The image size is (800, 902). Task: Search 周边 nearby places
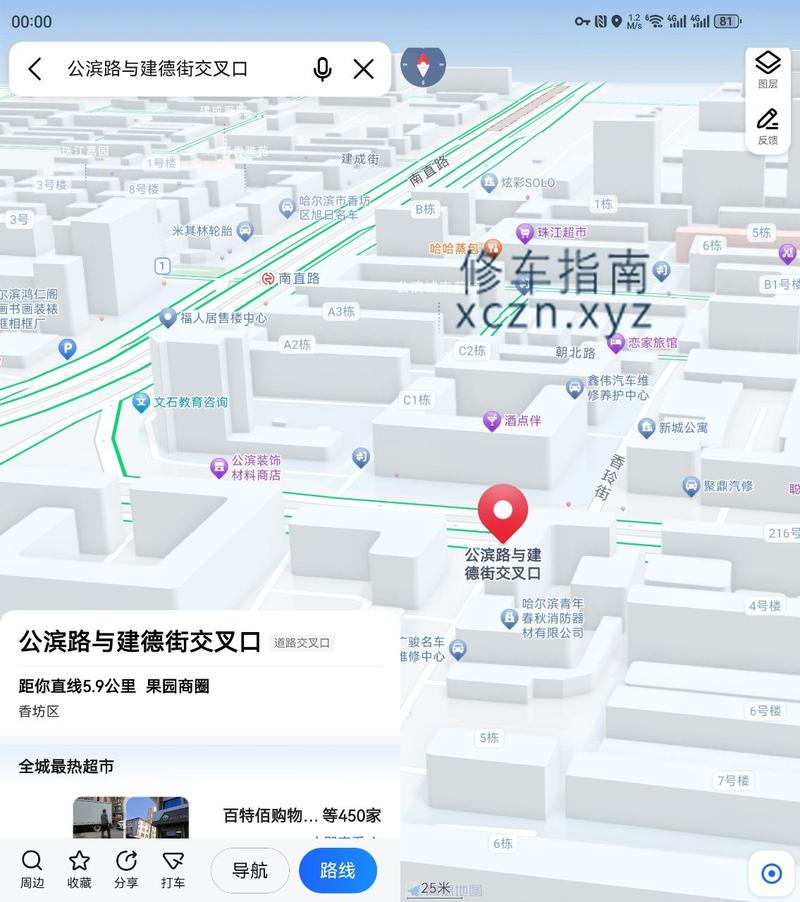click(x=32, y=869)
